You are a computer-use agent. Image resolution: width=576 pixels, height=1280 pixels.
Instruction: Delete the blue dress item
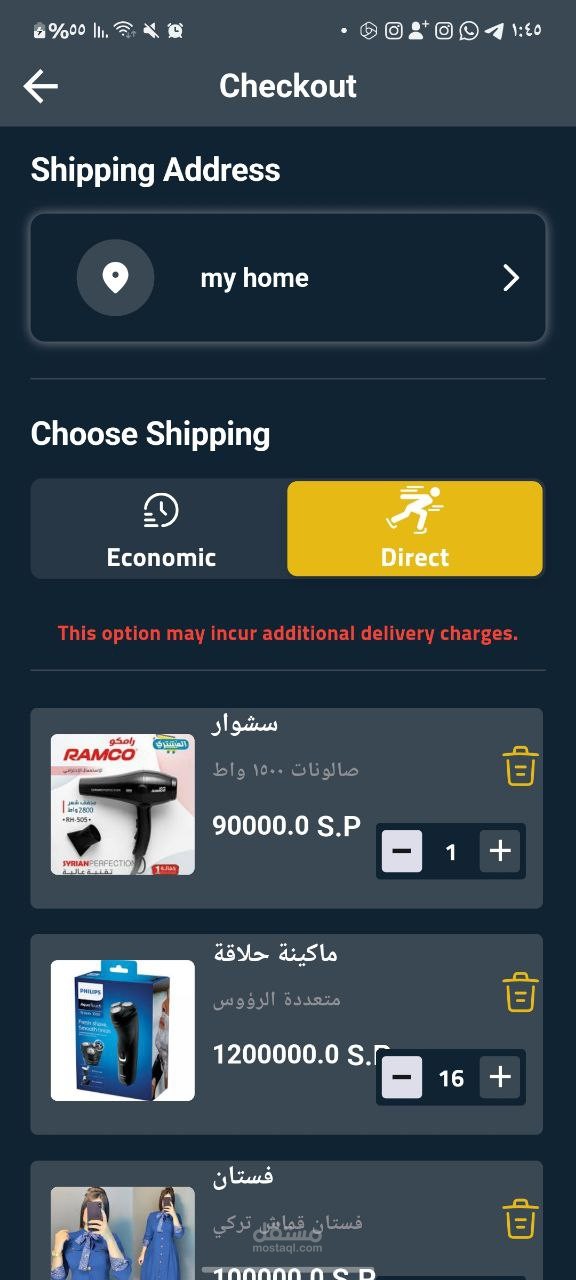[520, 1219]
